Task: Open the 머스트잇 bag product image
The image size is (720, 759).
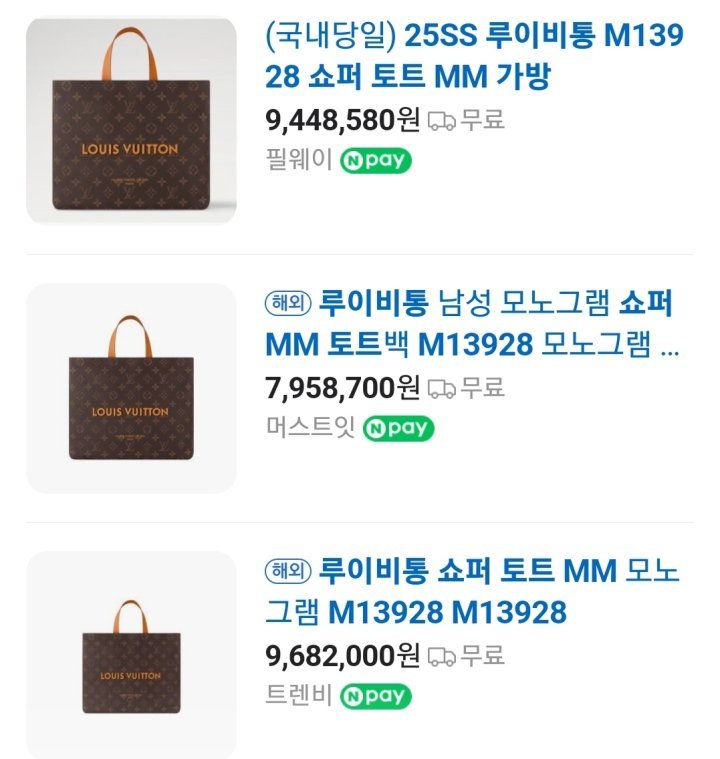Action: coord(131,388)
